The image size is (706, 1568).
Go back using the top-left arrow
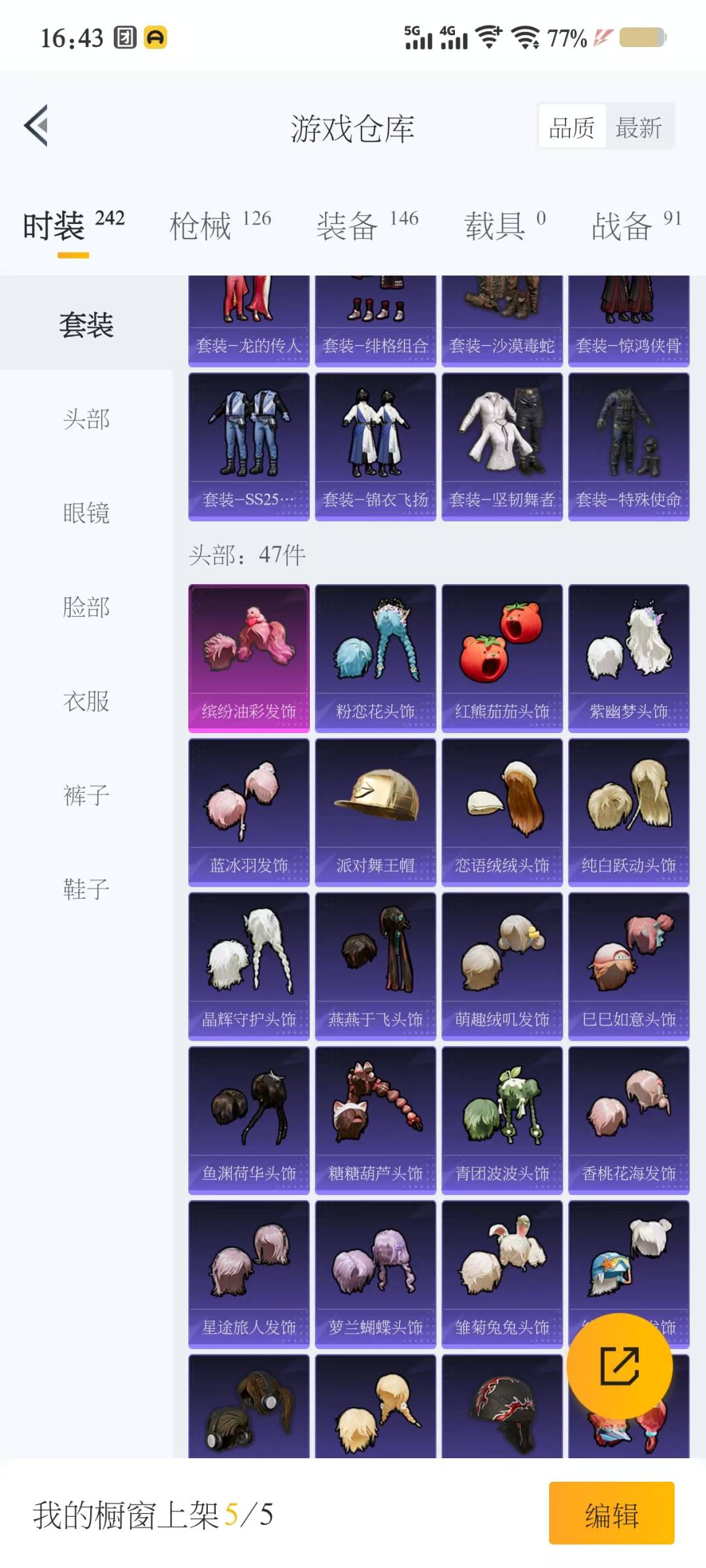tap(37, 125)
